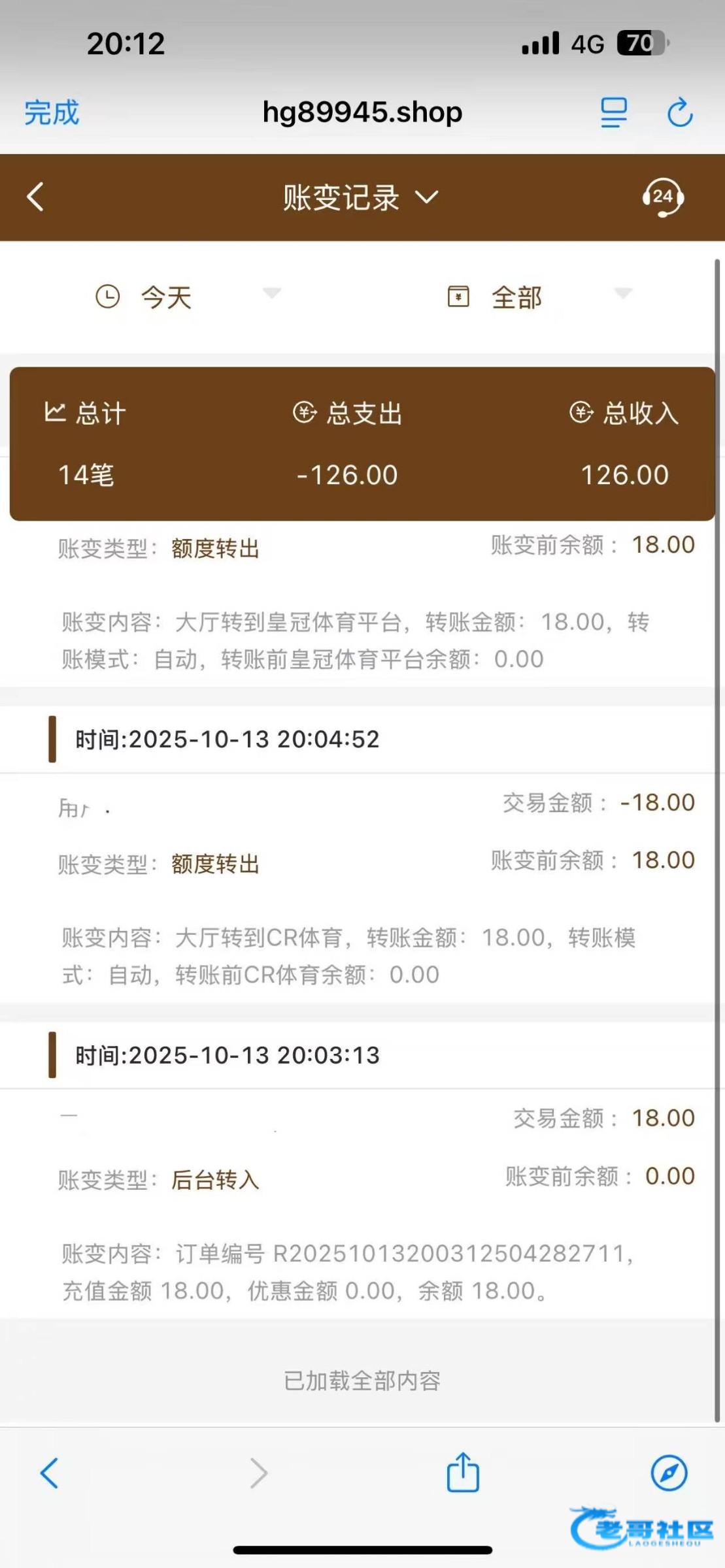The height and width of the screenshot is (1568, 725).
Task: Share this page from the toolbar
Action: pyautogui.click(x=463, y=1471)
